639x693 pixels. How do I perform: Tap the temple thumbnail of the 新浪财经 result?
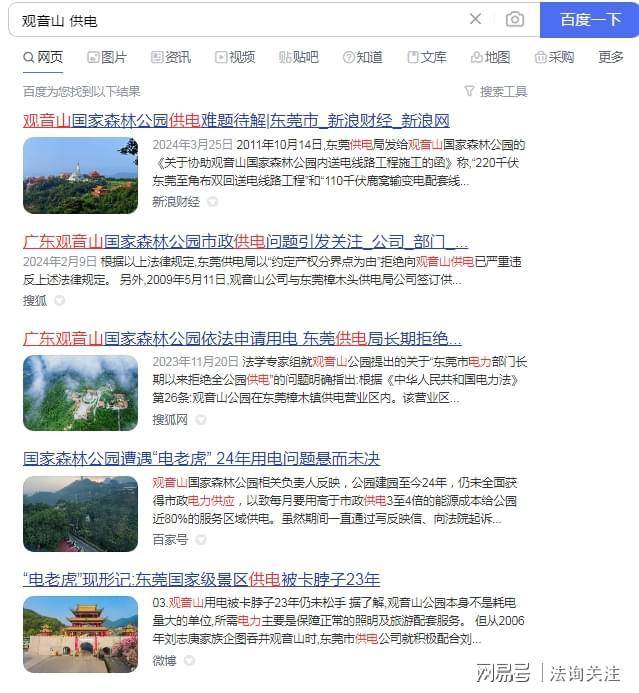pos(80,175)
